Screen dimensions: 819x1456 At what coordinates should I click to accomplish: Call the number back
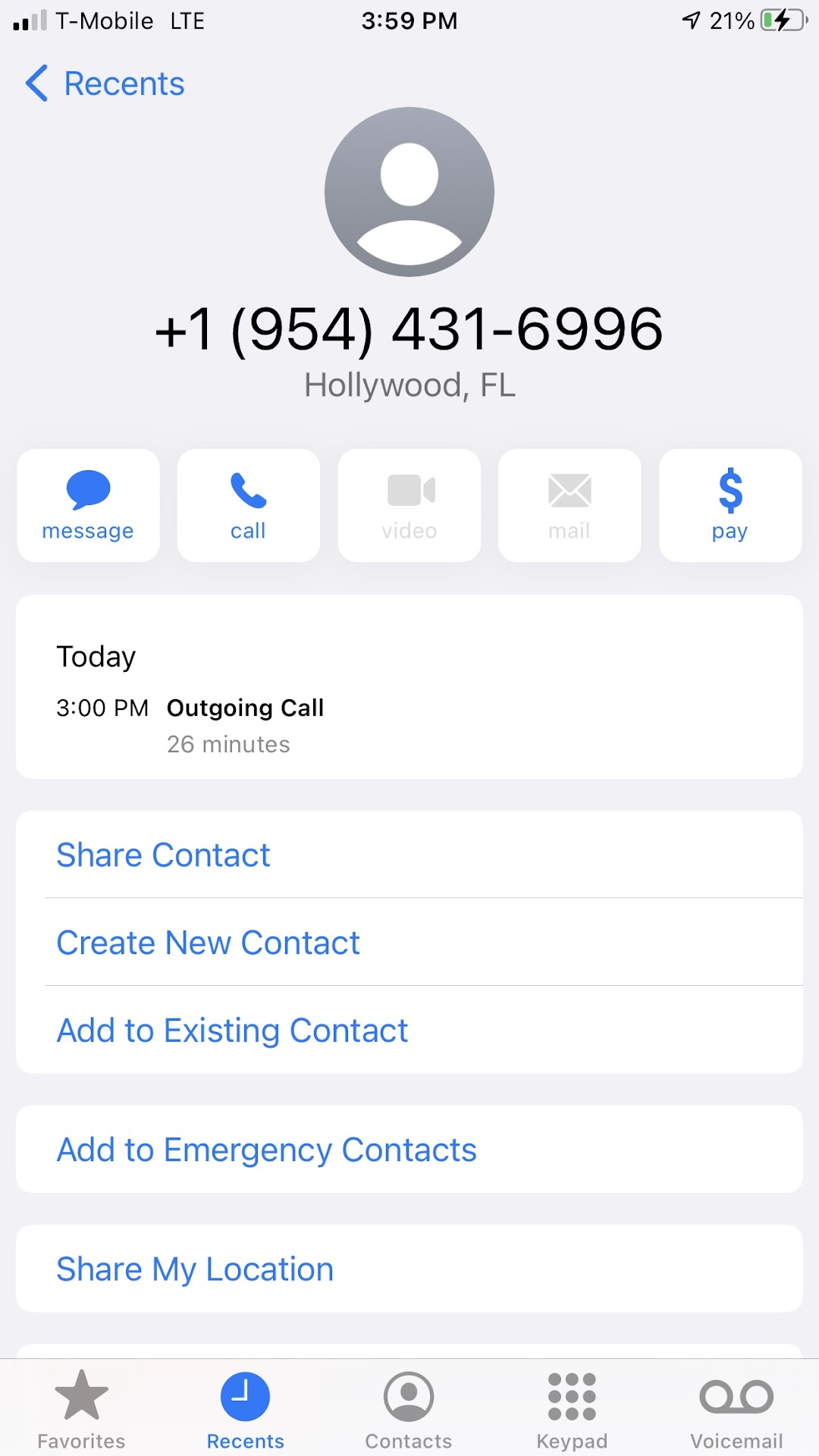[248, 505]
